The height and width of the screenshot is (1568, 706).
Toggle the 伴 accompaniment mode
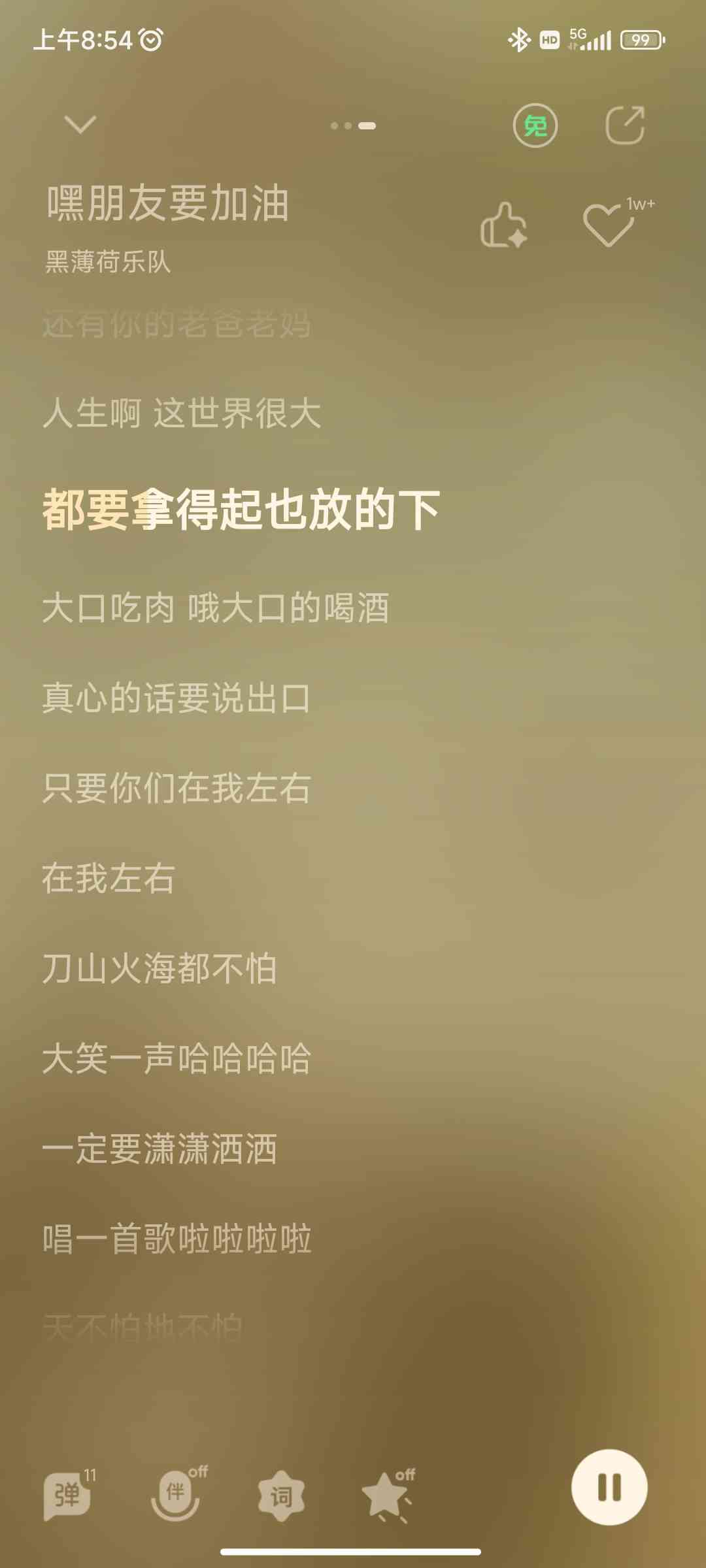tap(175, 1494)
